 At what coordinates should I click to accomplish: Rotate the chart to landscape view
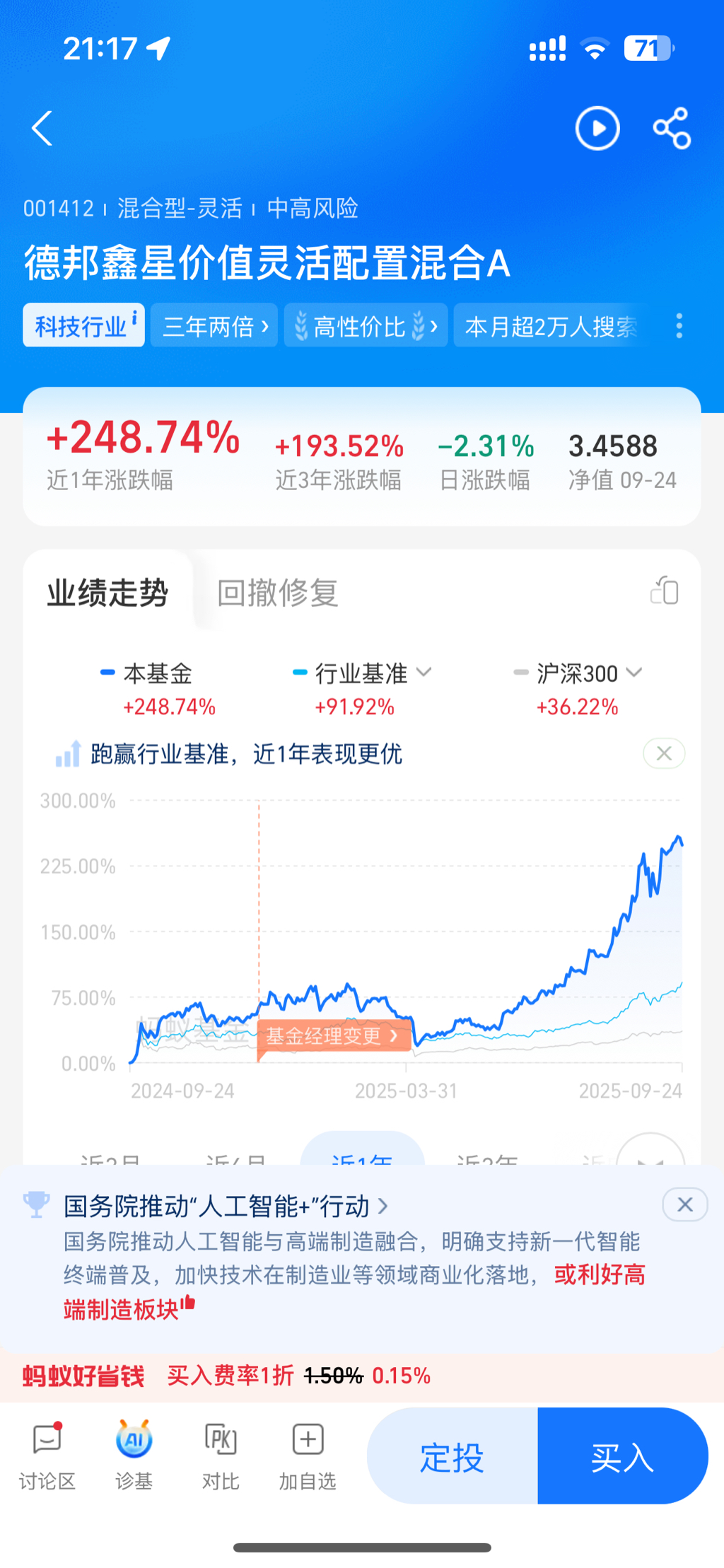665,591
